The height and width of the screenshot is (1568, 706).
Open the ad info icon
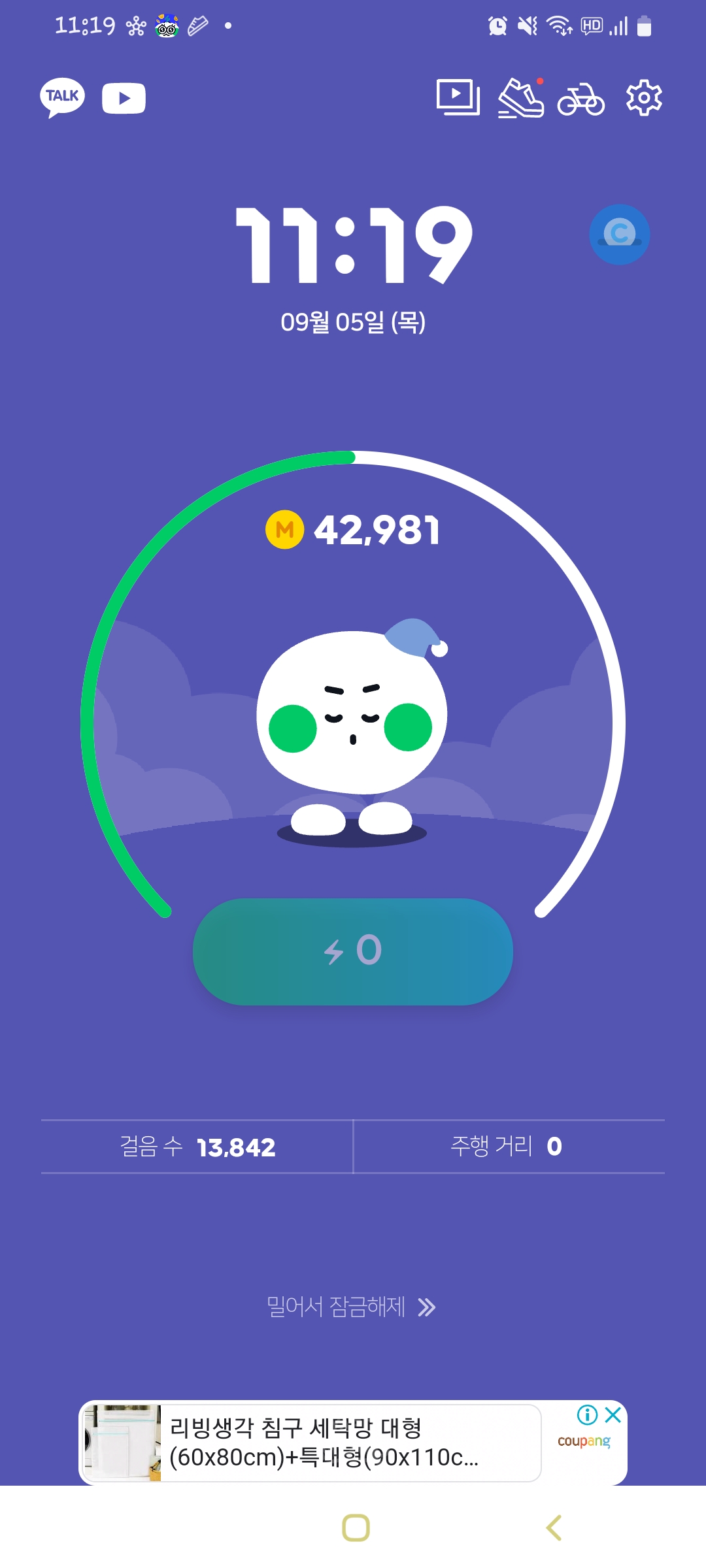[x=587, y=1415]
